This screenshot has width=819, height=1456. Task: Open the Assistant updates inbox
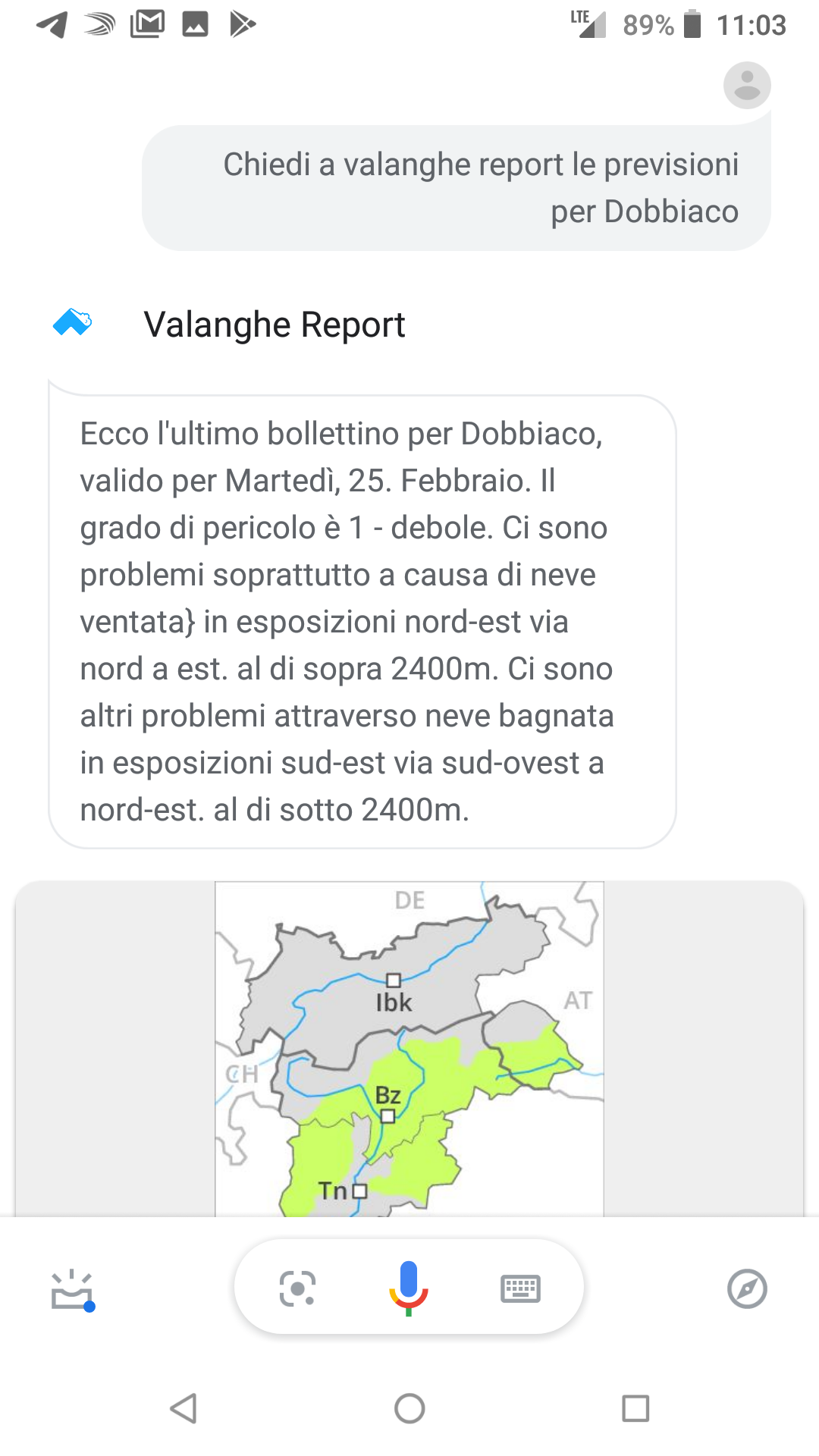pos(72,1289)
